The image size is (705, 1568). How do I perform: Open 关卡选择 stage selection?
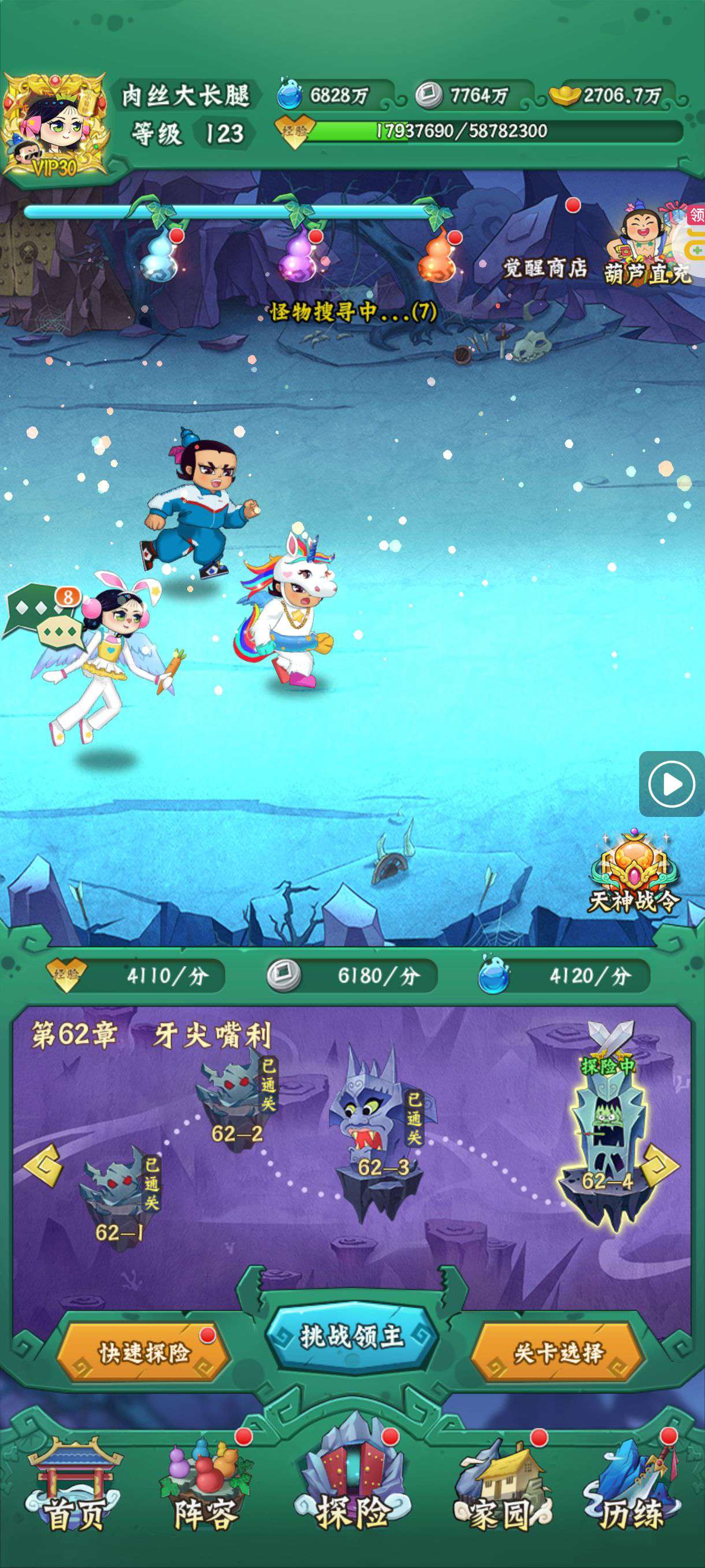click(558, 1352)
